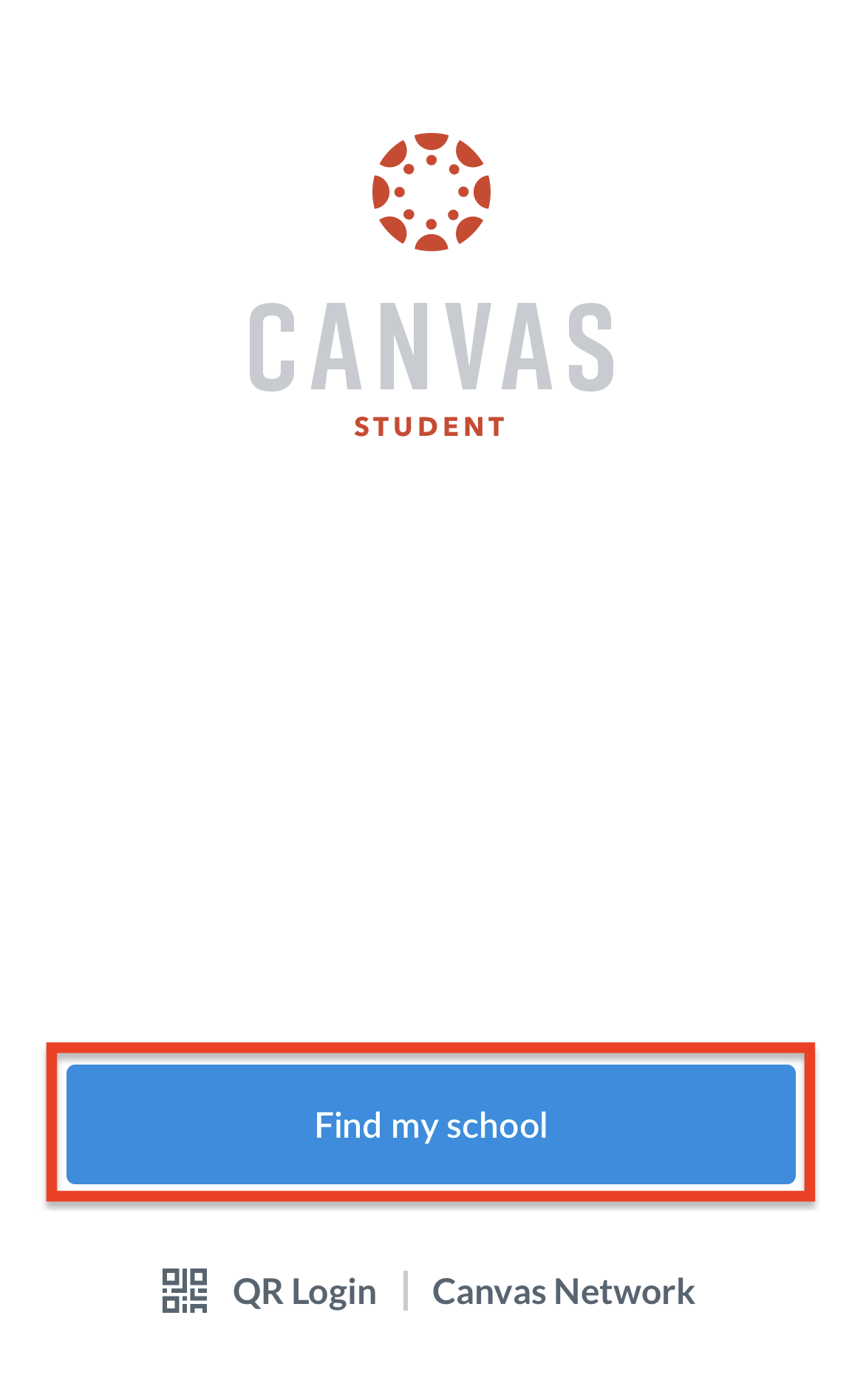Open QR Login

click(270, 1291)
